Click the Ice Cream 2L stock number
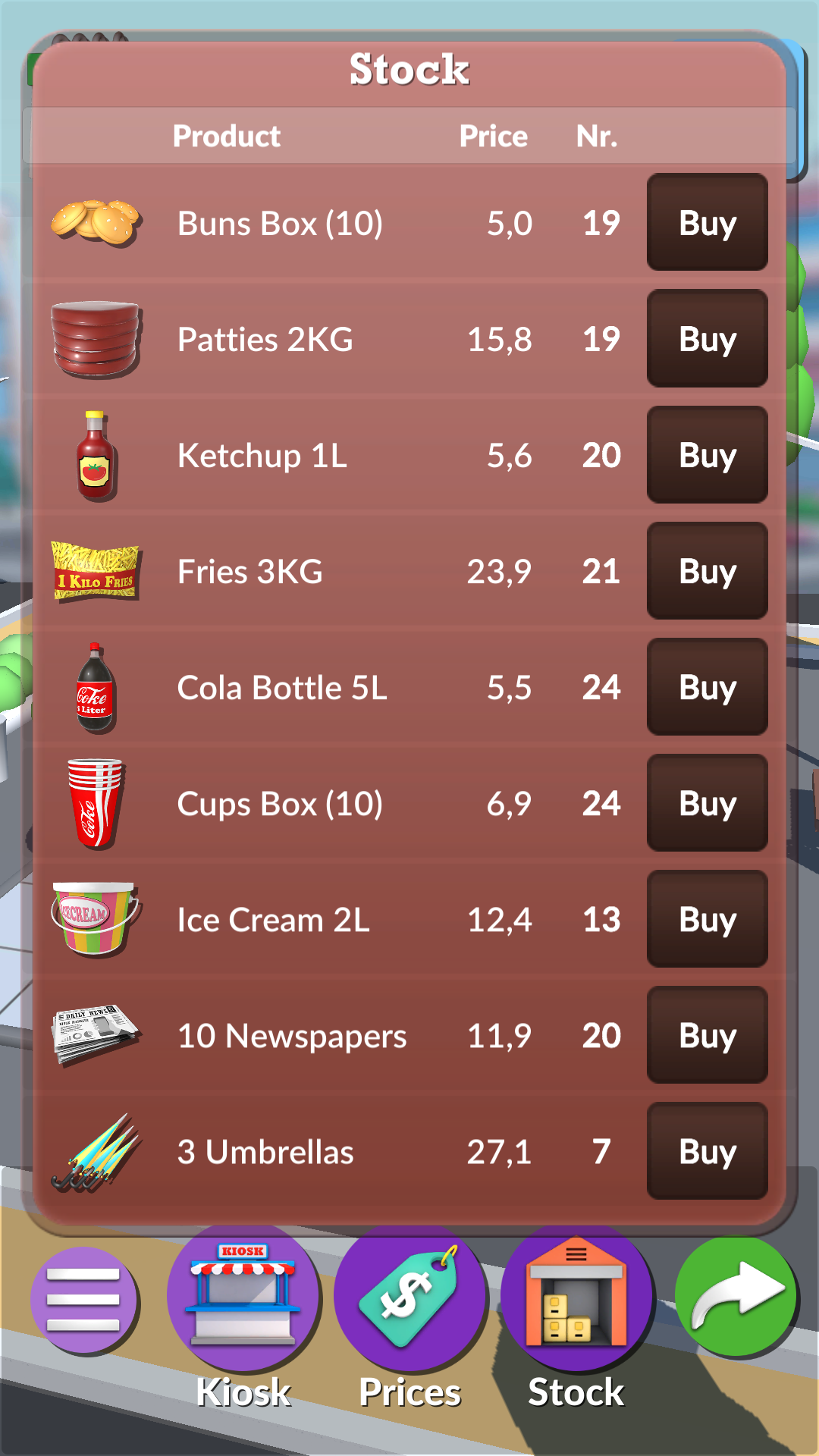The width and height of the screenshot is (819, 1456). click(x=601, y=919)
